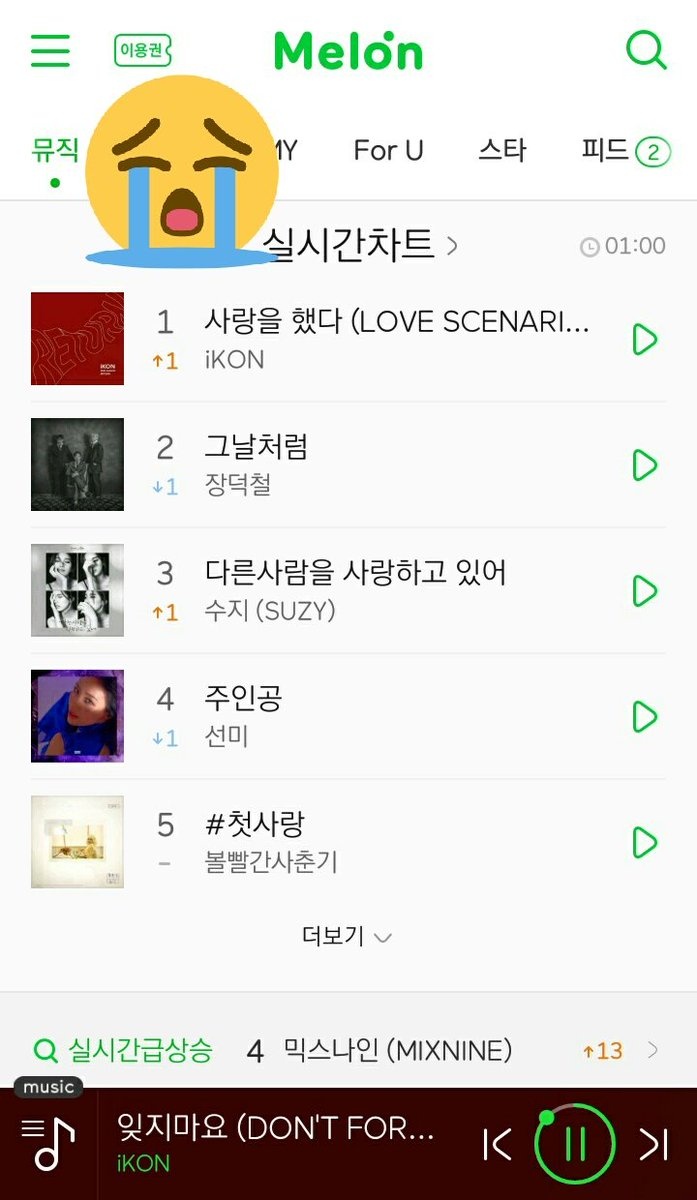
Task: Open the 실시간급상승 keyword 믹스나인
Action: pos(397,1051)
